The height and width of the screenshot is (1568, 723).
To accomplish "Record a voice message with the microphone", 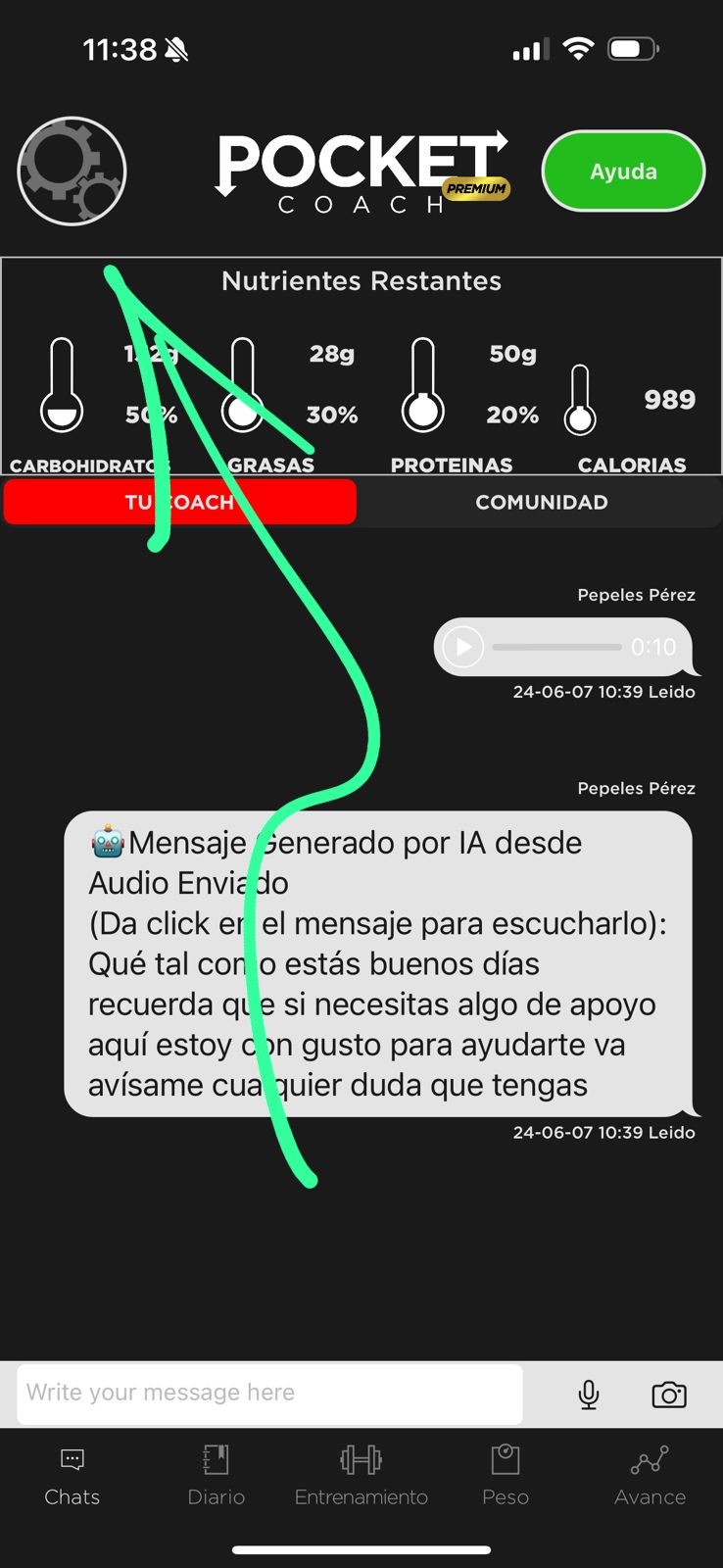I will pyautogui.click(x=588, y=1394).
